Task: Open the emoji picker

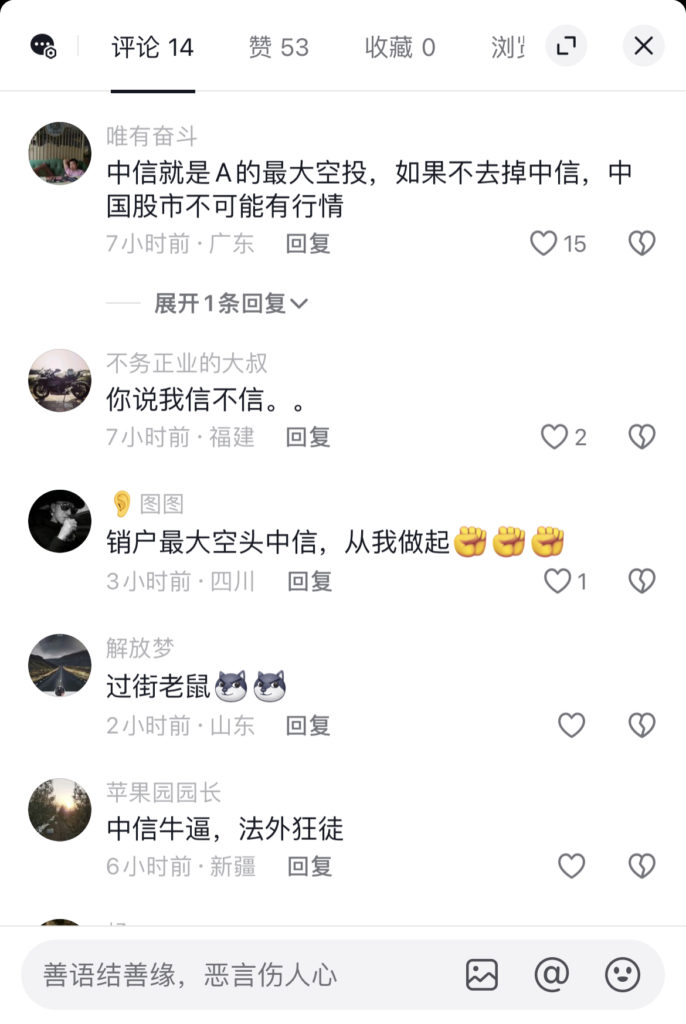Action: (x=622, y=975)
